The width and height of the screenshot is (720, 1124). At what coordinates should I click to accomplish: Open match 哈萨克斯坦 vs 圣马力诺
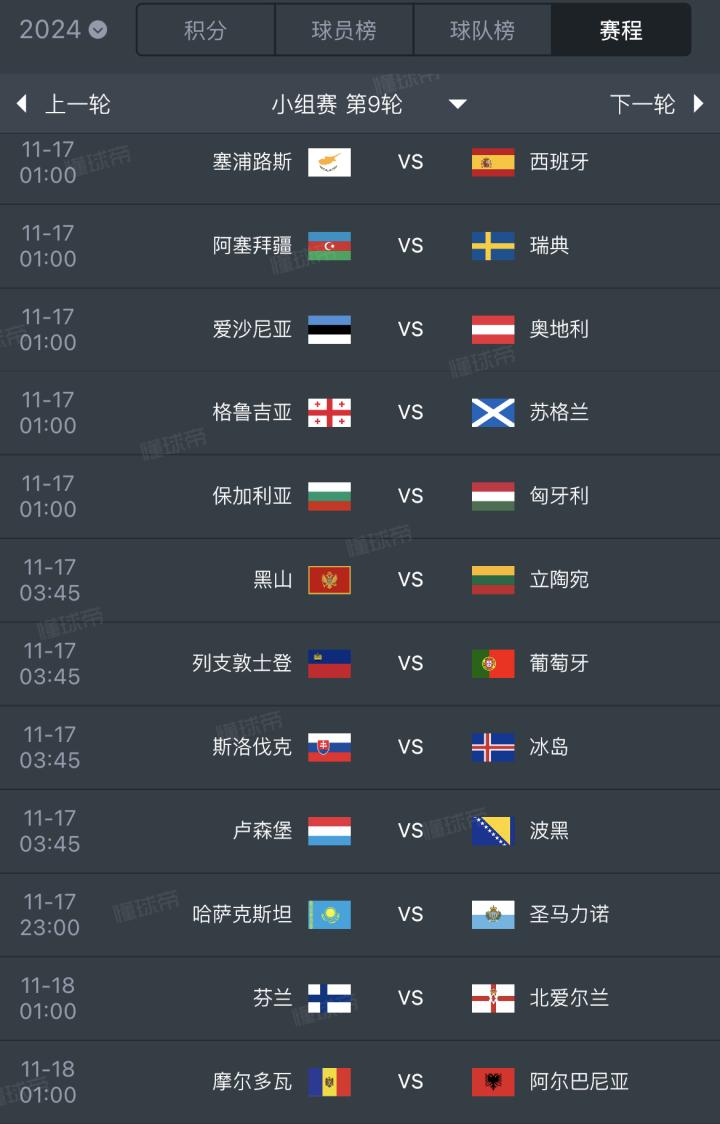[x=410, y=914]
